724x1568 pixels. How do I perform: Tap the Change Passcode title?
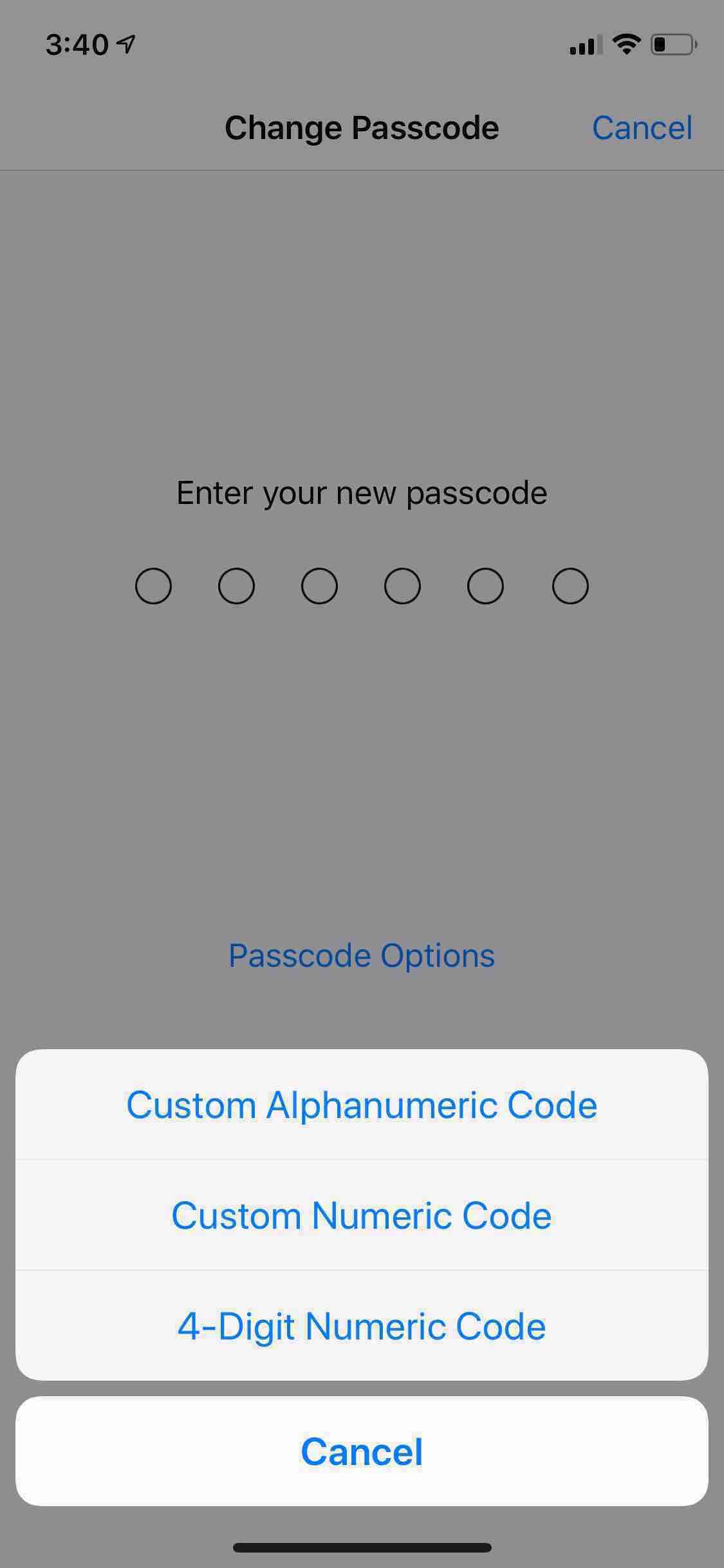pos(362,127)
